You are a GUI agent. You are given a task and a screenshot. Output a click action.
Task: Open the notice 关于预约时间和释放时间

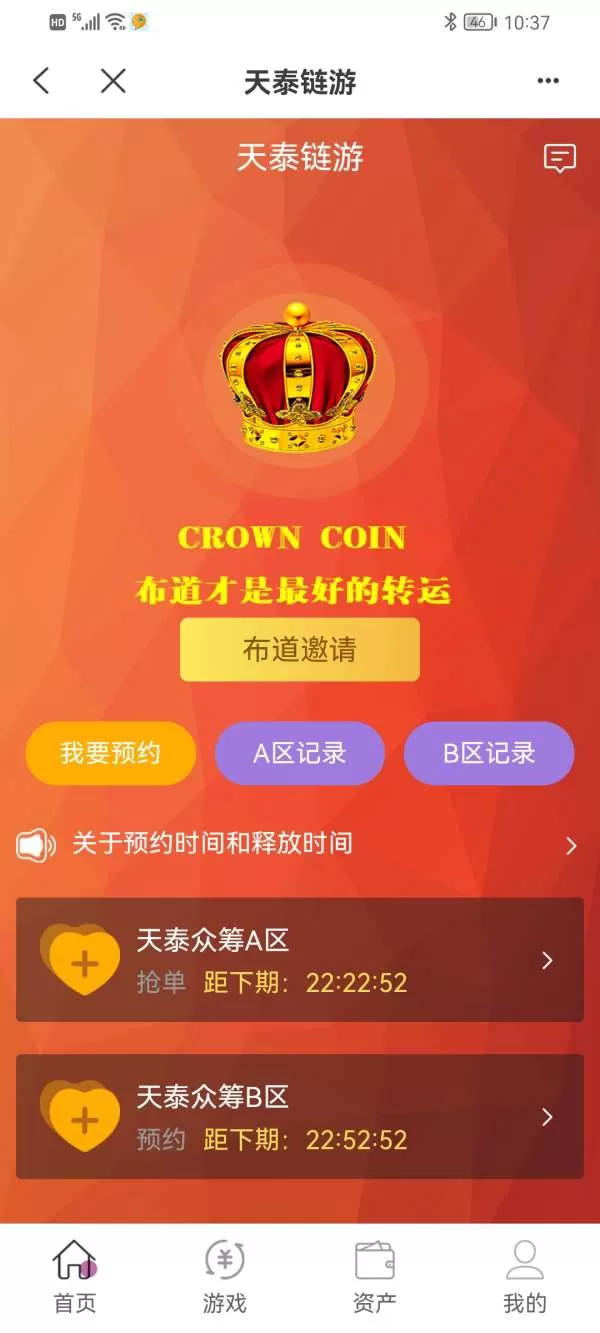(x=300, y=844)
